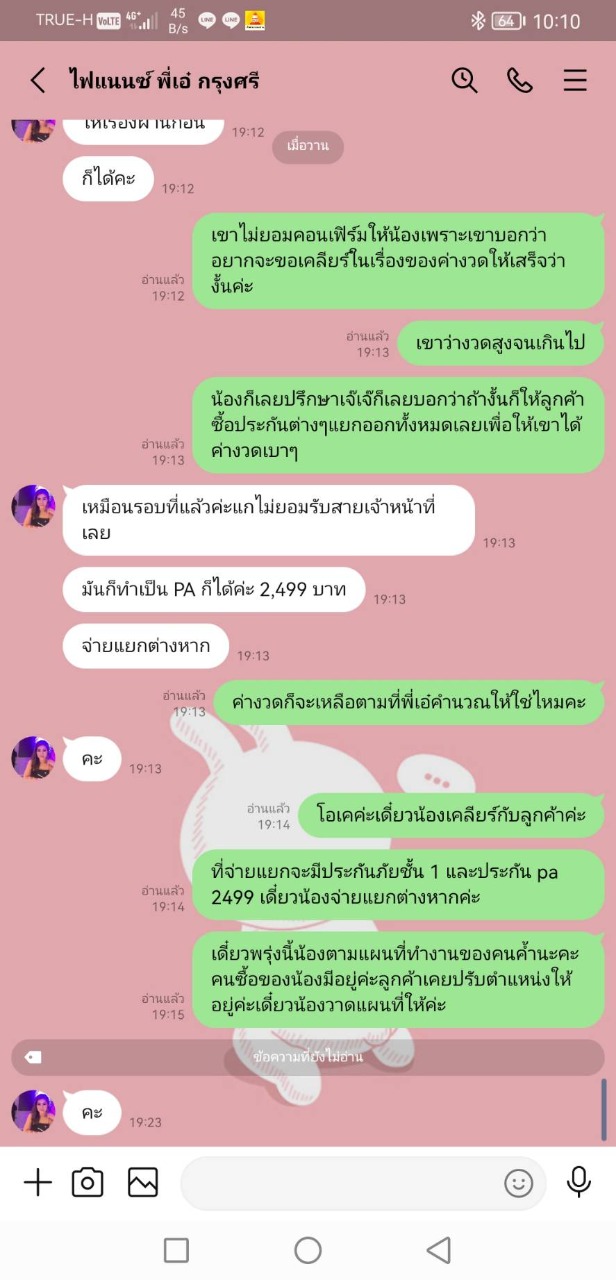The image size is (616, 1280).
Task: Open the camera
Action: (88, 1183)
